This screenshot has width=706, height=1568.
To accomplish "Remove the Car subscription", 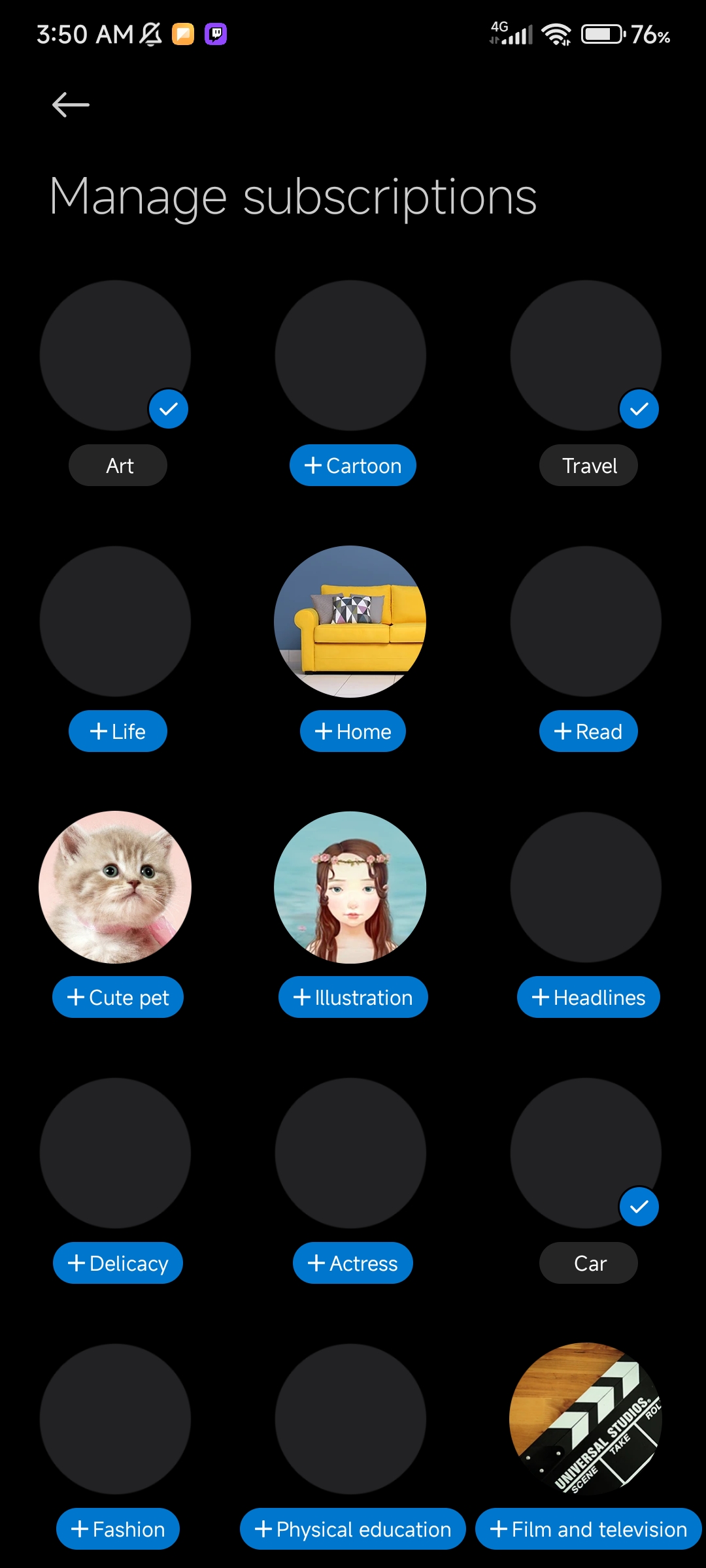I will click(588, 1263).
